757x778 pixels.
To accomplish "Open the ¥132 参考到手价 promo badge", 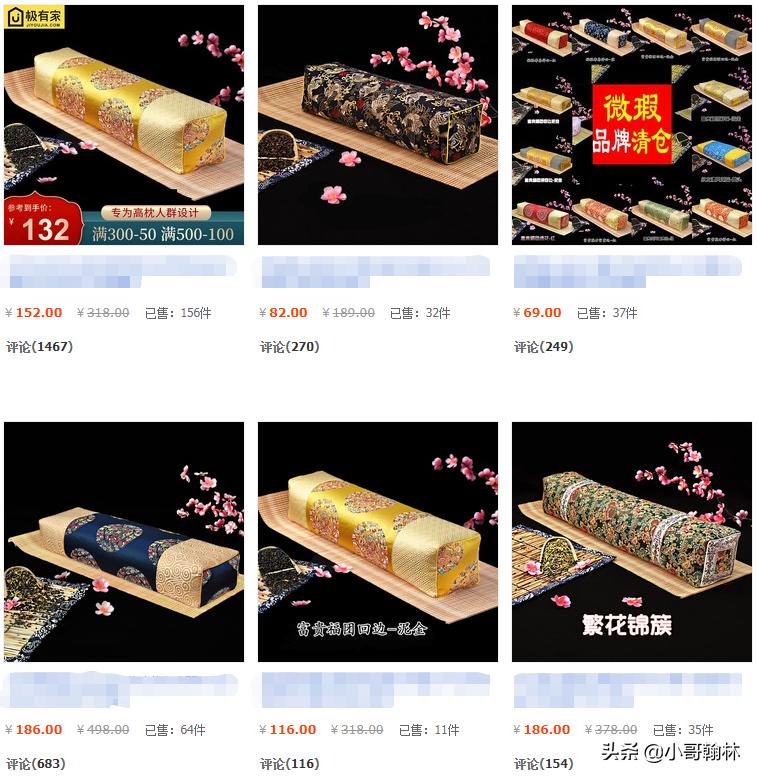I will [40, 222].
